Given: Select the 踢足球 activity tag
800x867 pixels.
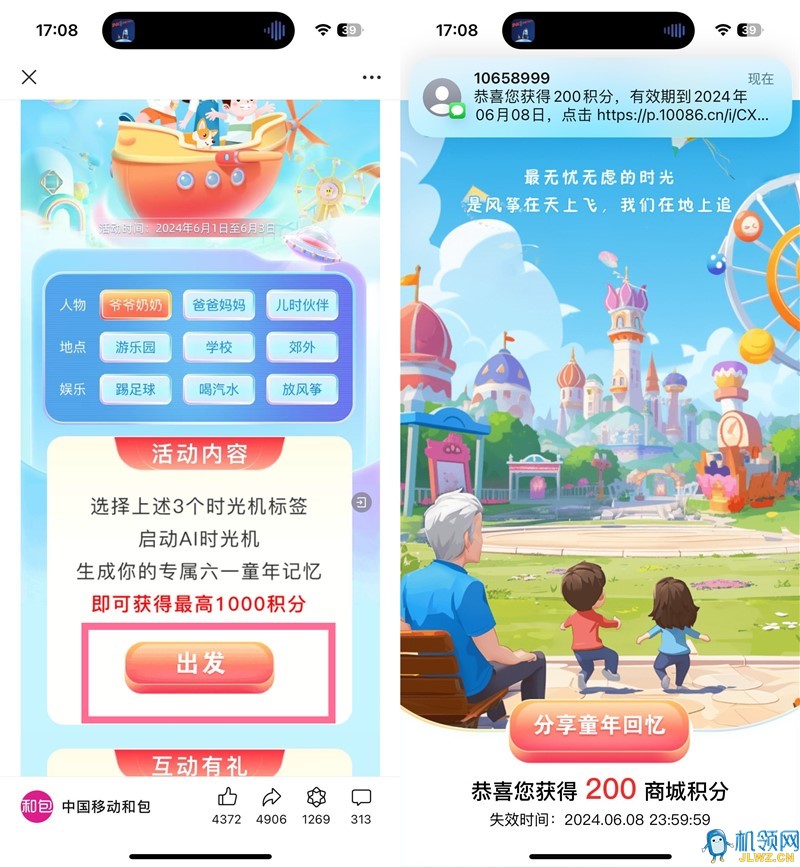Looking at the screenshot, I should click(x=135, y=390).
